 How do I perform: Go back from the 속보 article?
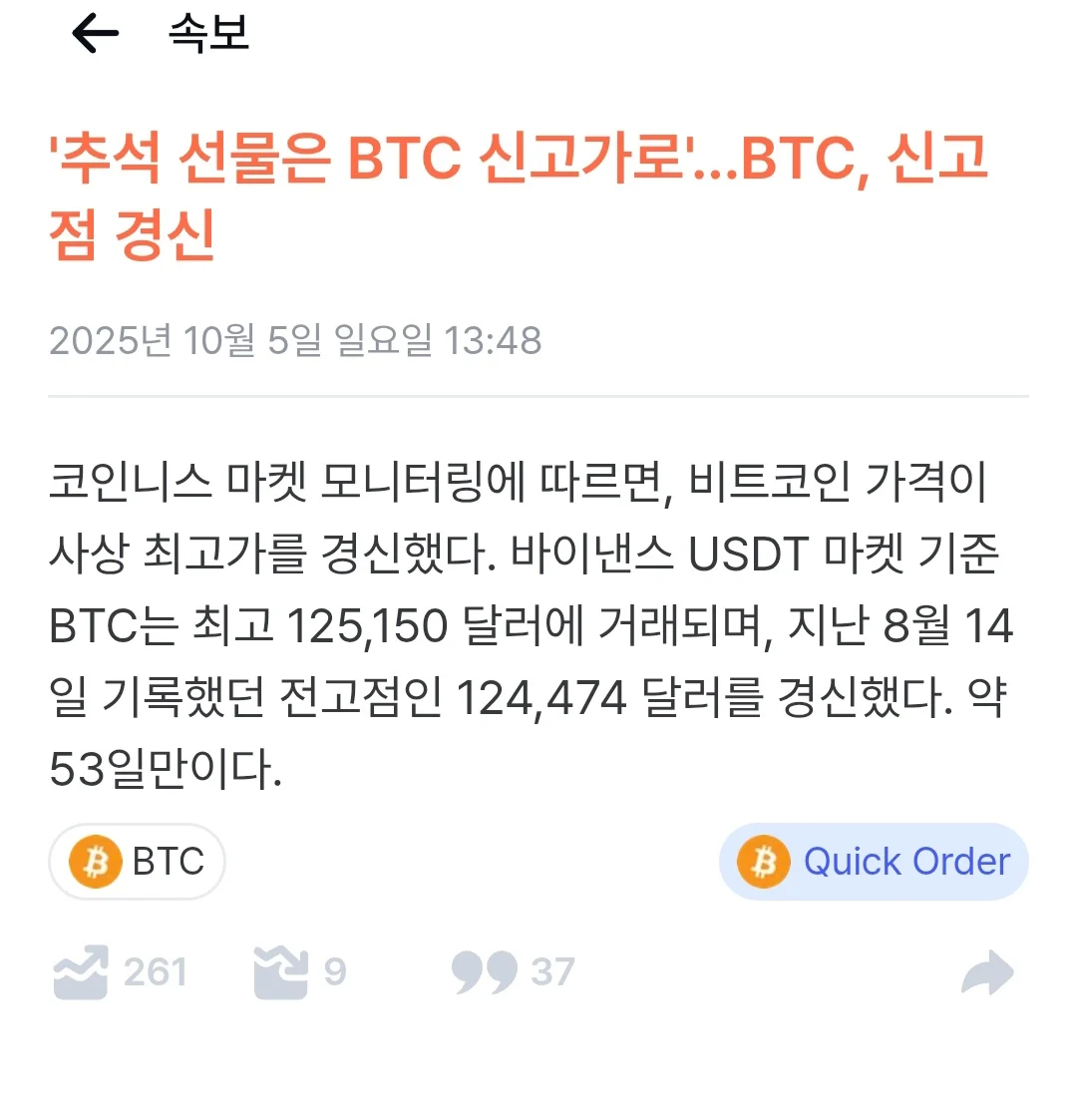tap(96, 35)
